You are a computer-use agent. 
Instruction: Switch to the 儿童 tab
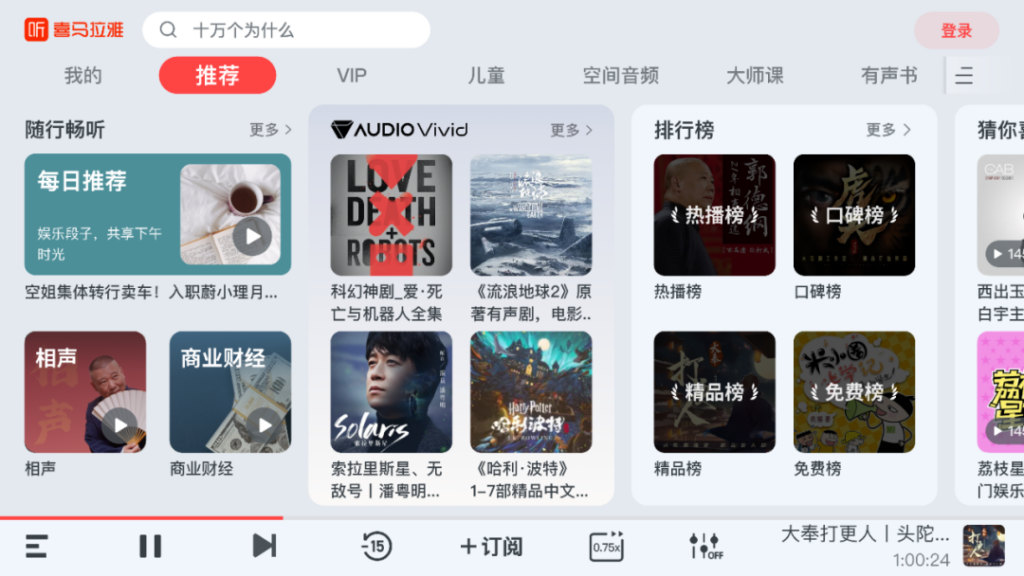(x=486, y=75)
